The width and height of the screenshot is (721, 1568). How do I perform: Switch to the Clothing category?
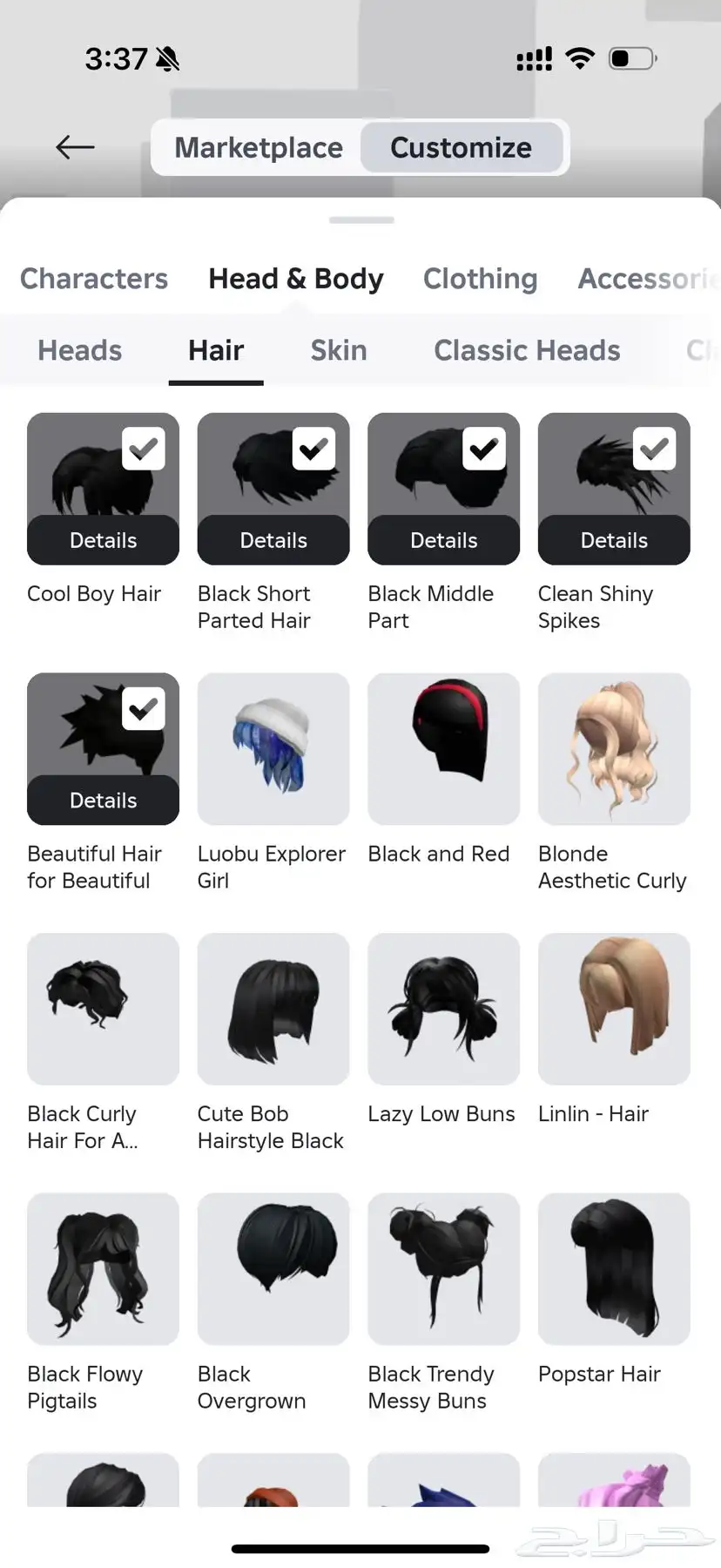tap(480, 279)
